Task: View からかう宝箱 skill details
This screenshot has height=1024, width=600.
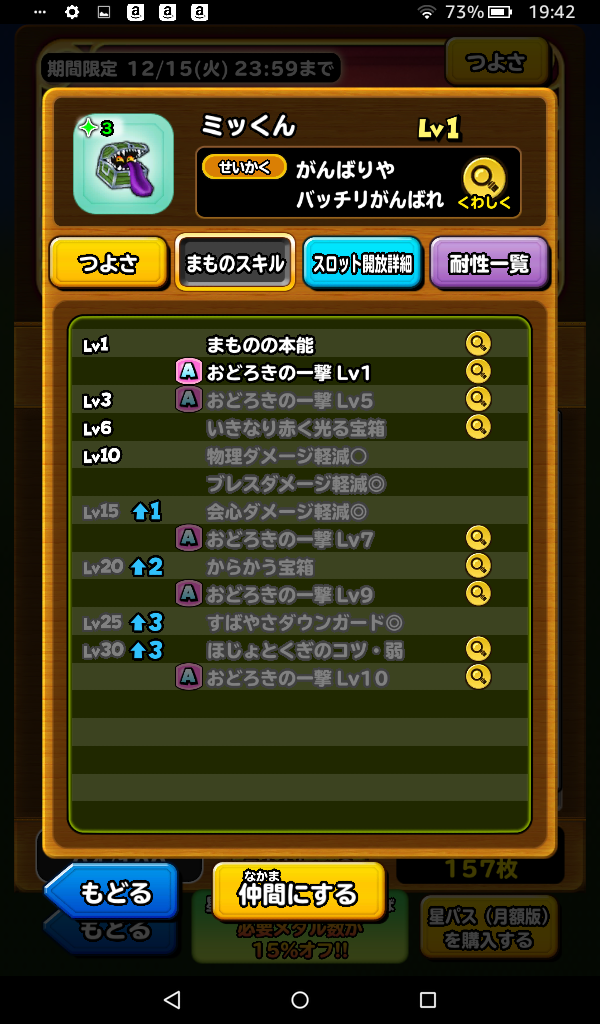Action: coord(479,566)
